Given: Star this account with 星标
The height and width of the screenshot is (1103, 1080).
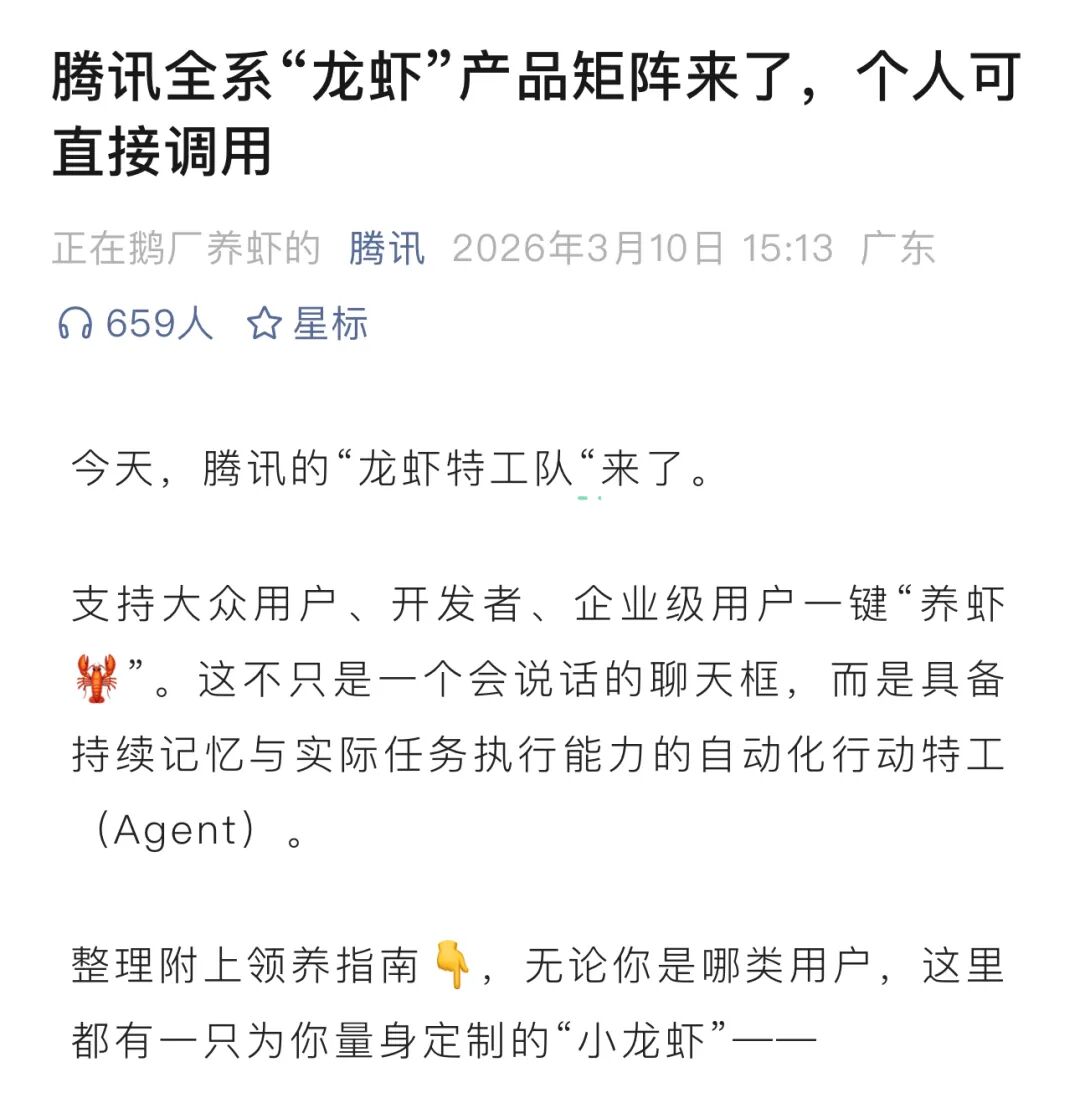Looking at the screenshot, I should pos(307,323).
